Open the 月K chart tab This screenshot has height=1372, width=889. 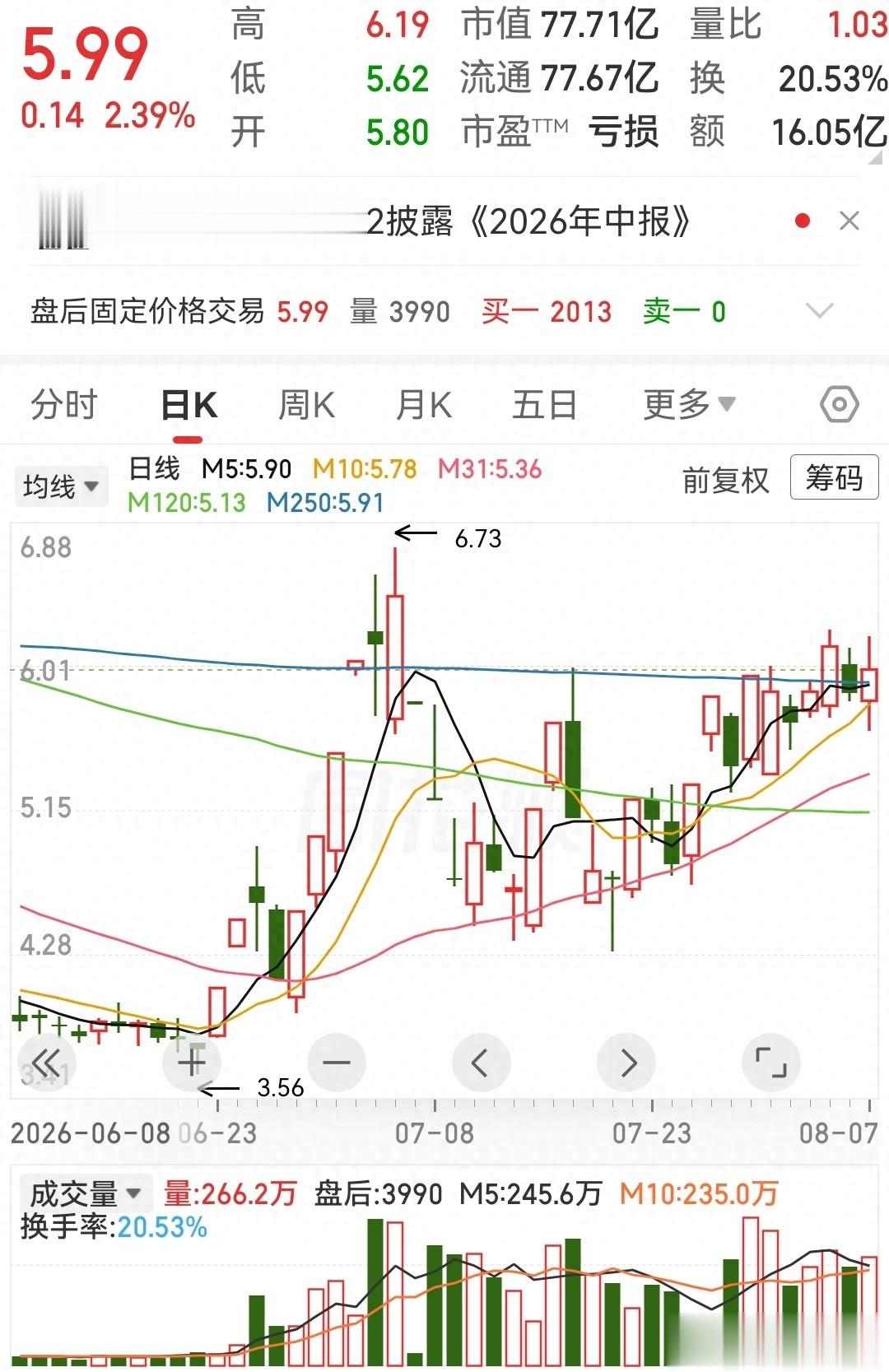pyautogui.click(x=424, y=405)
